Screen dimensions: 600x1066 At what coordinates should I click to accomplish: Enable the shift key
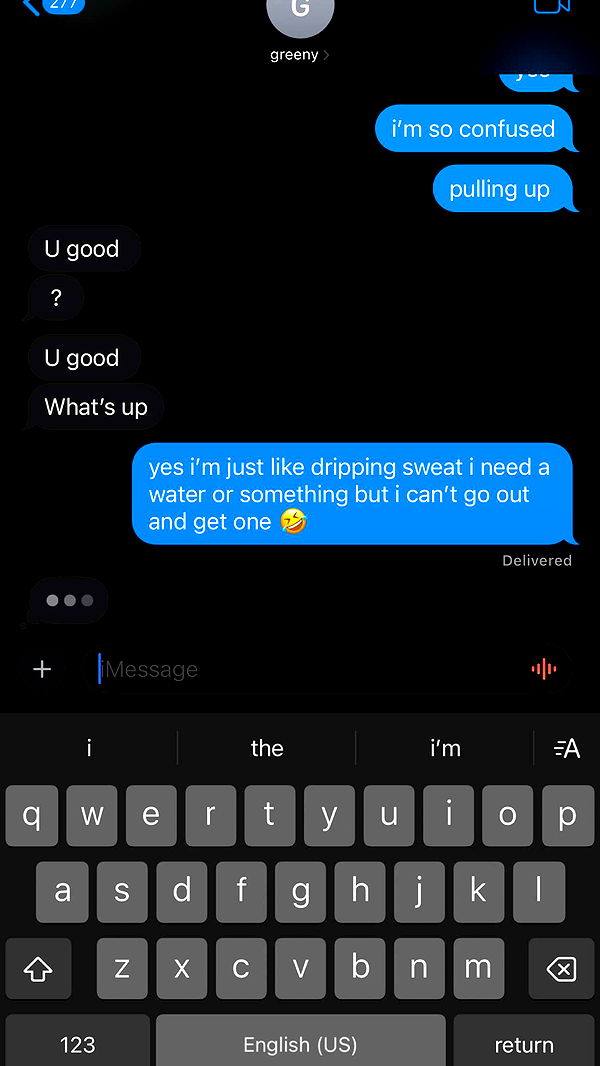tap(38, 968)
